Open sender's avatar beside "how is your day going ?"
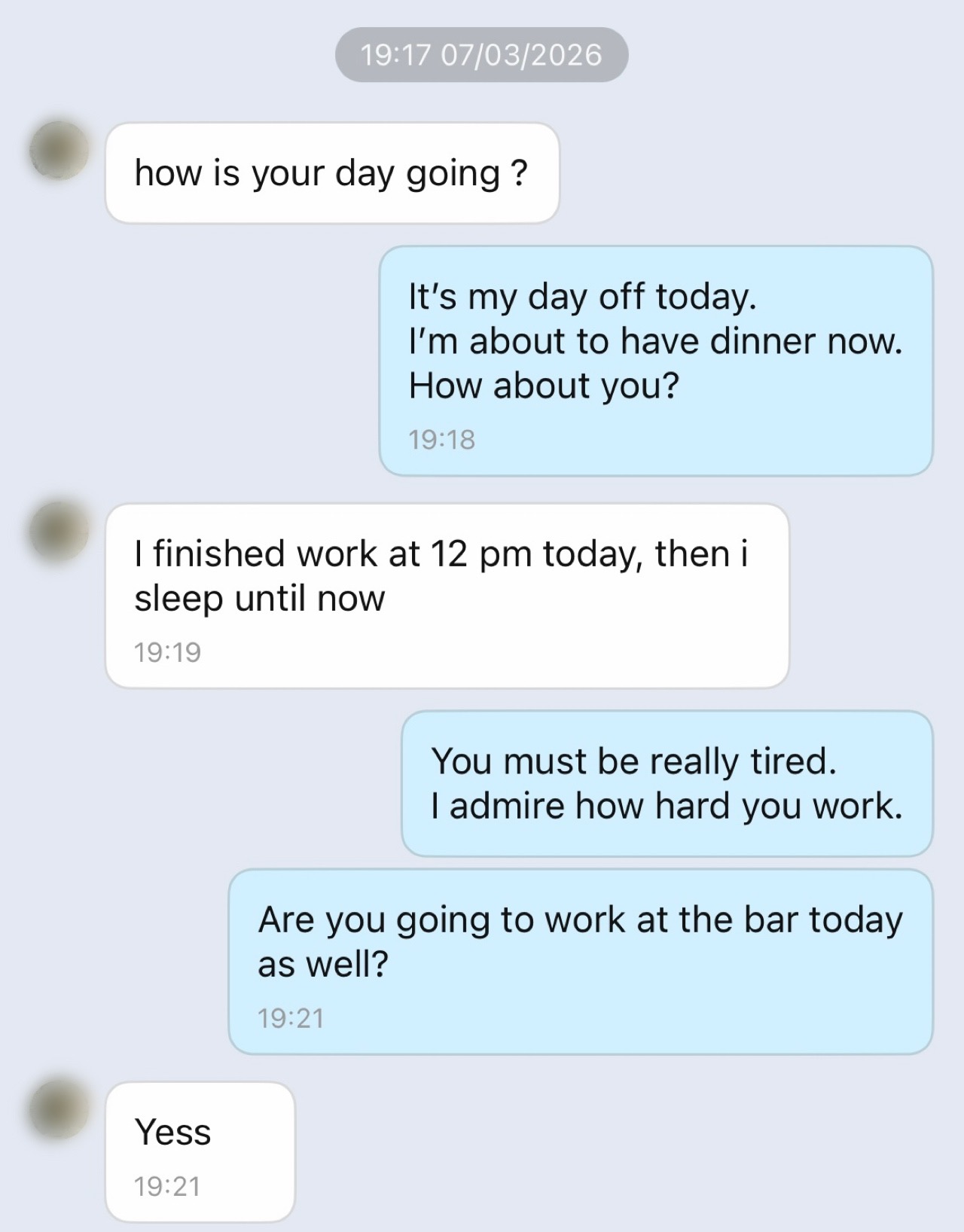 click(60, 151)
